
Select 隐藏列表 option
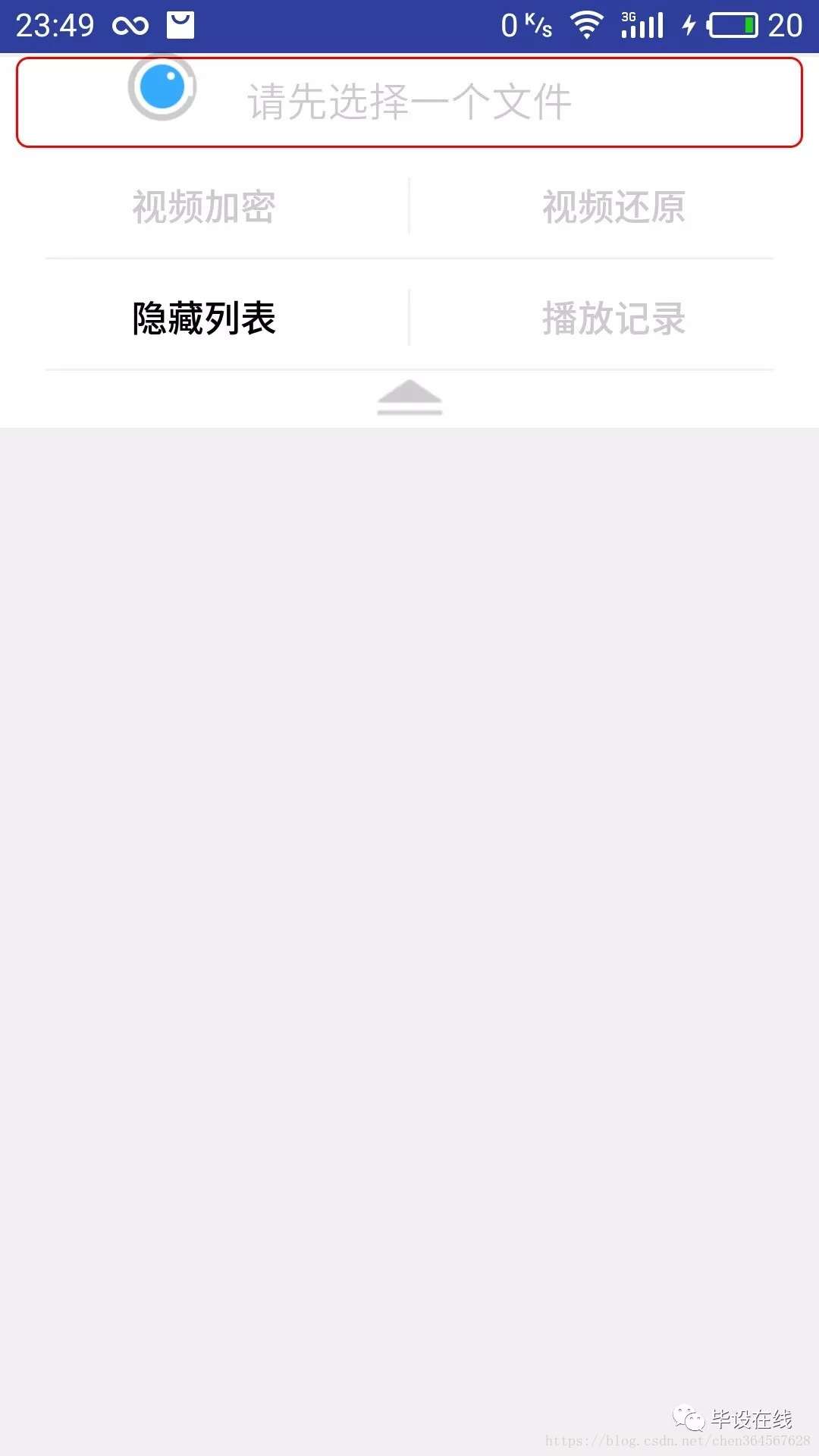(204, 318)
